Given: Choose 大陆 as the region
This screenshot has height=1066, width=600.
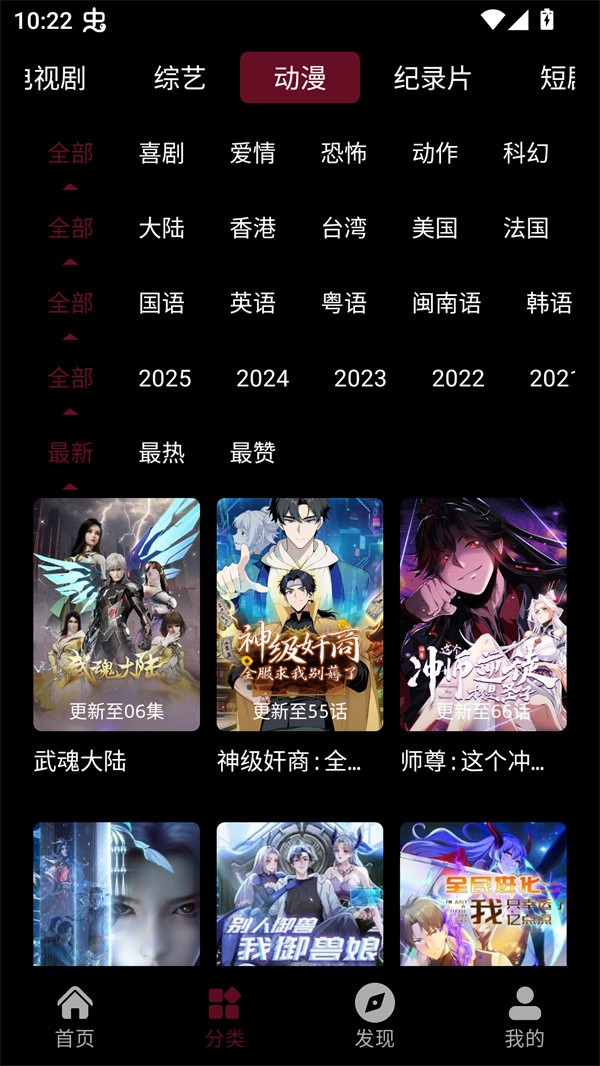Looking at the screenshot, I should pos(162,228).
